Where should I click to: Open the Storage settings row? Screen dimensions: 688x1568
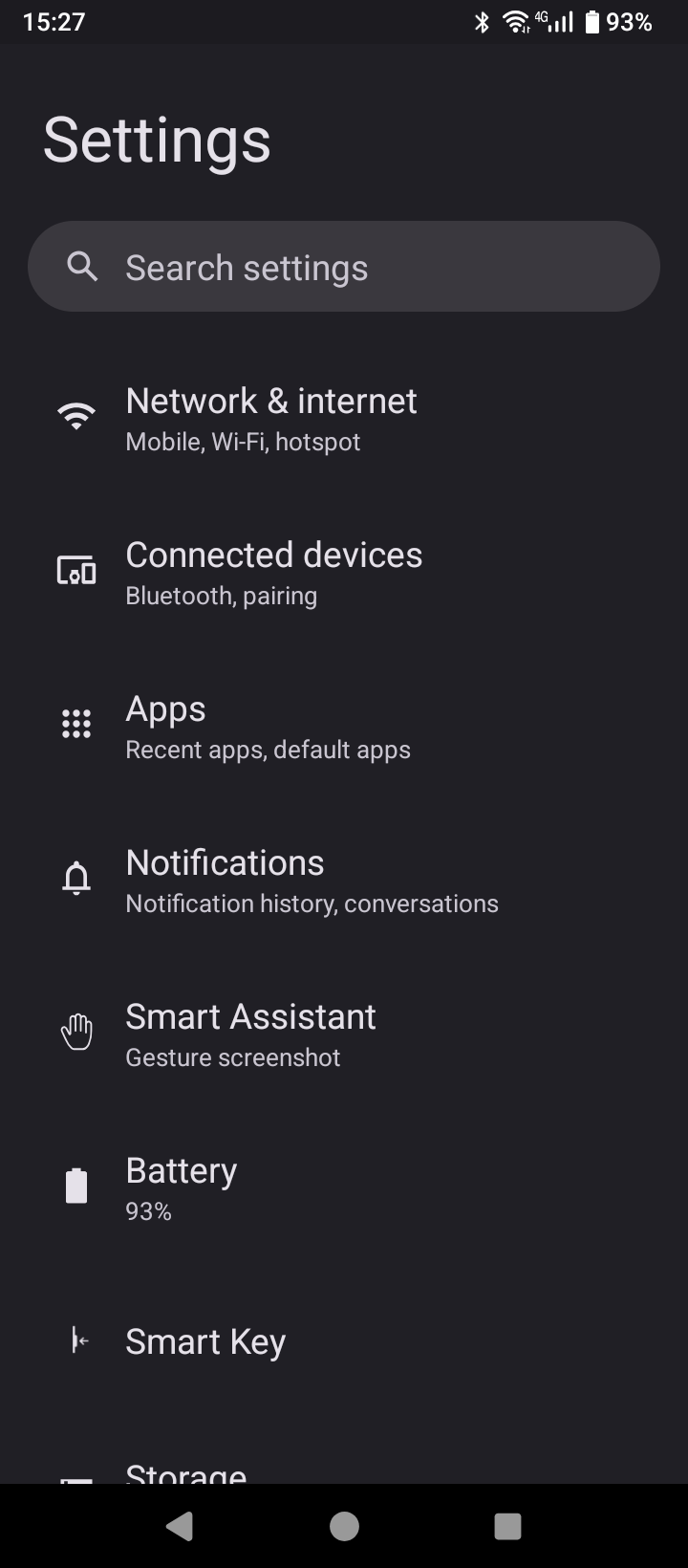point(344,1453)
